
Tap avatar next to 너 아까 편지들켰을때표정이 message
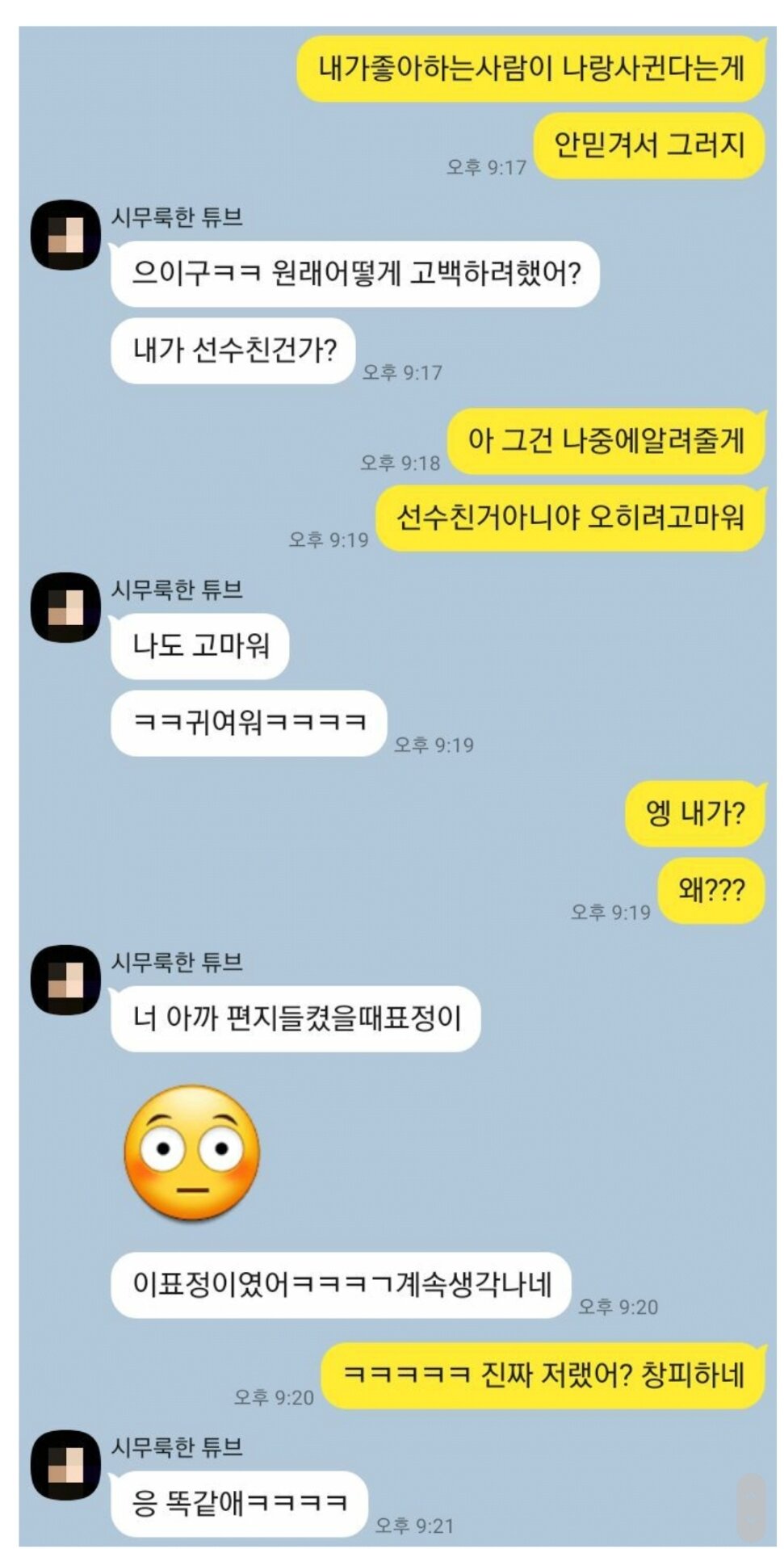[65, 980]
